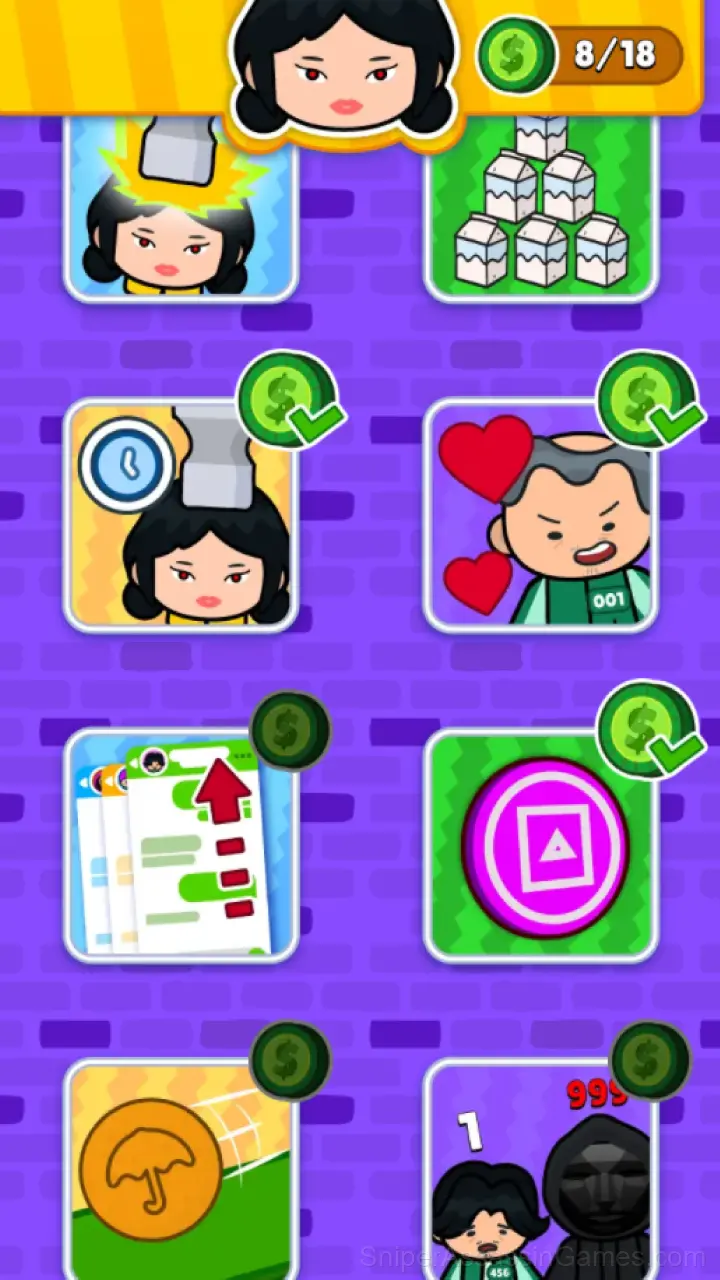720x1280 pixels.
Task: Open the old man with hearts level
Action: tap(541, 516)
